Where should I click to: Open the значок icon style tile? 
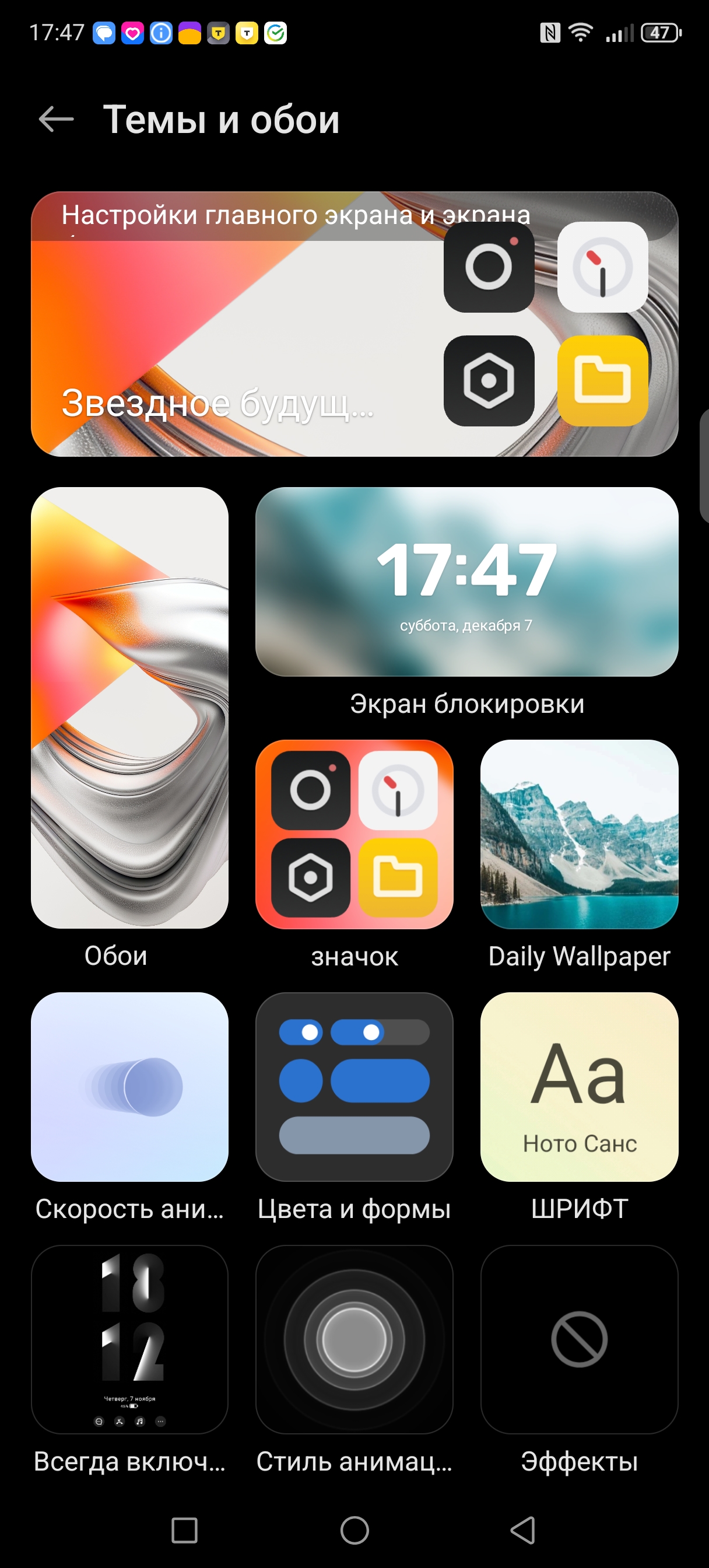click(x=354, y=834)
